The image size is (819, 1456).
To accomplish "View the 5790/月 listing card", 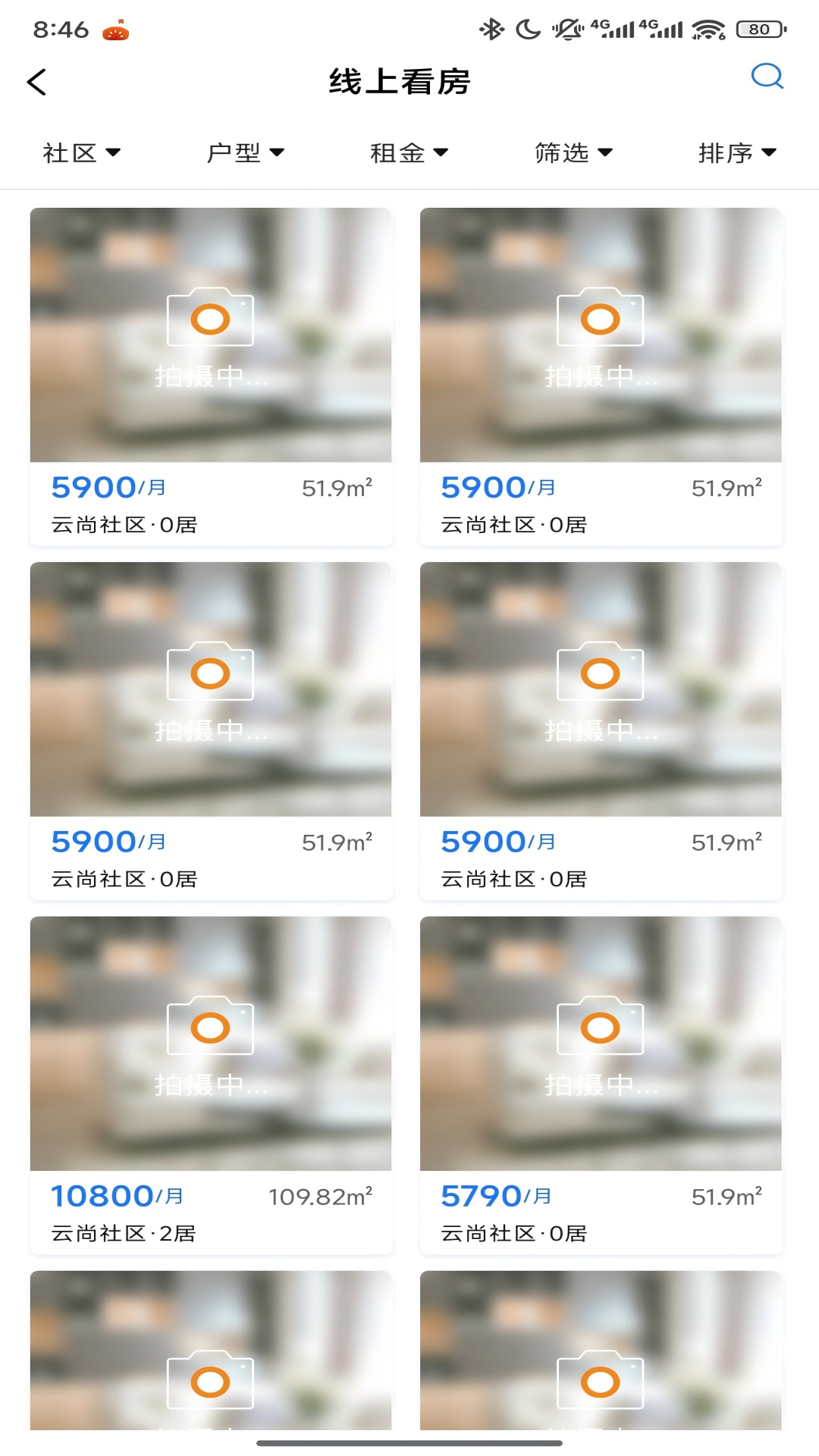I will pyautogui.click(x=601, y=1084).
